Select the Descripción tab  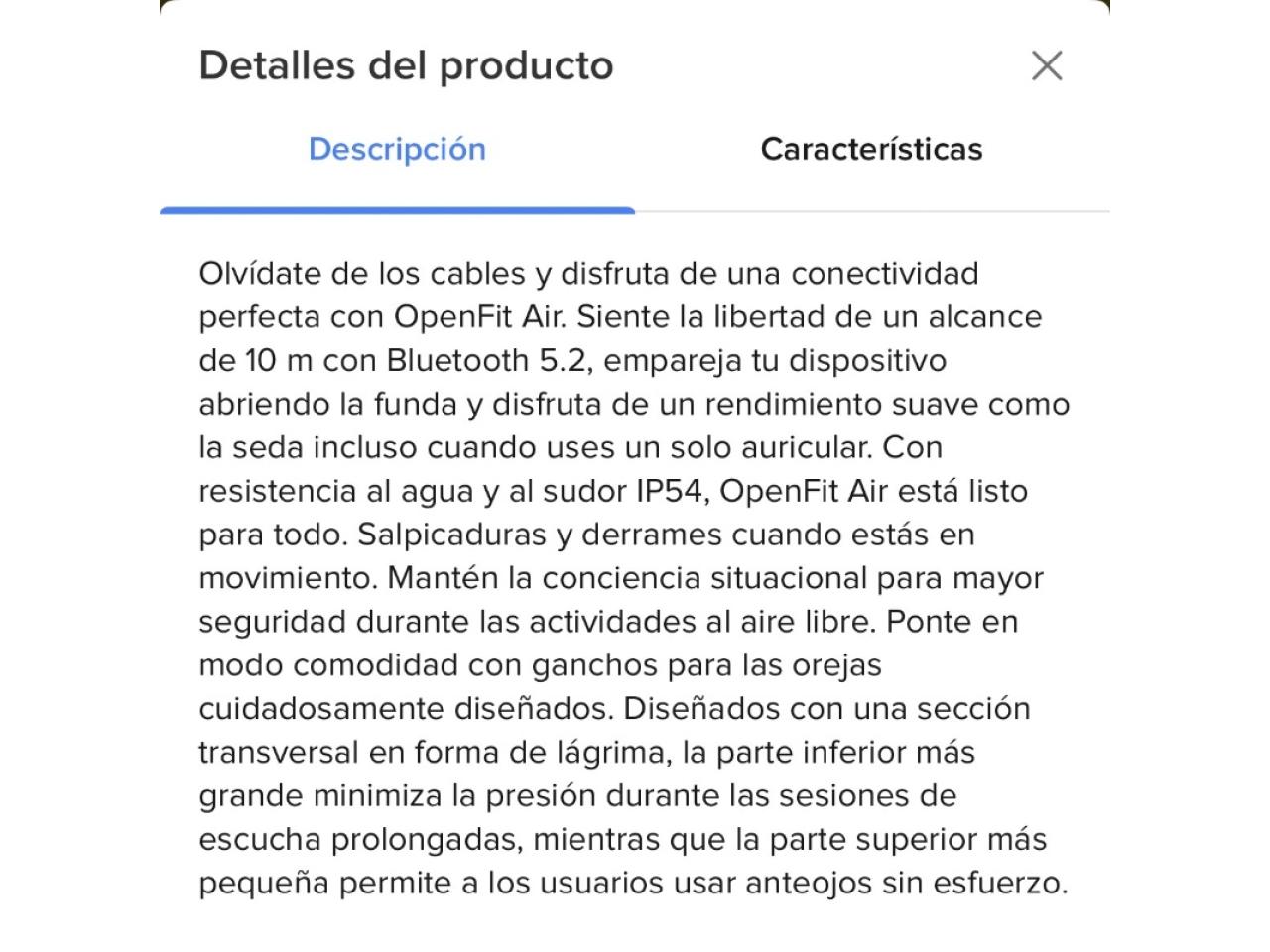[397, 150]
